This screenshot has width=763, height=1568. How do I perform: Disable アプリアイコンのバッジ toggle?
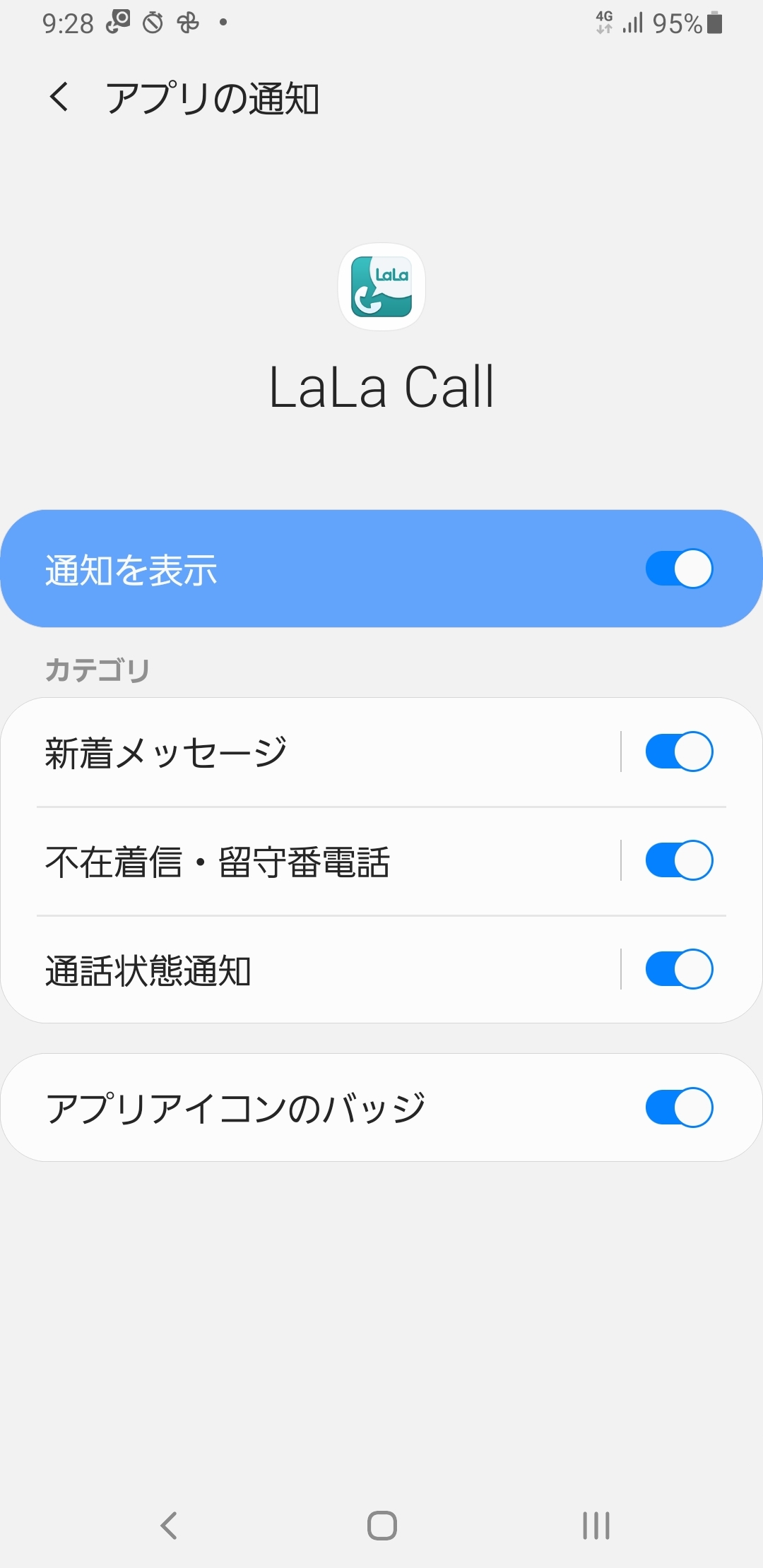click(x=678, y=1107)
